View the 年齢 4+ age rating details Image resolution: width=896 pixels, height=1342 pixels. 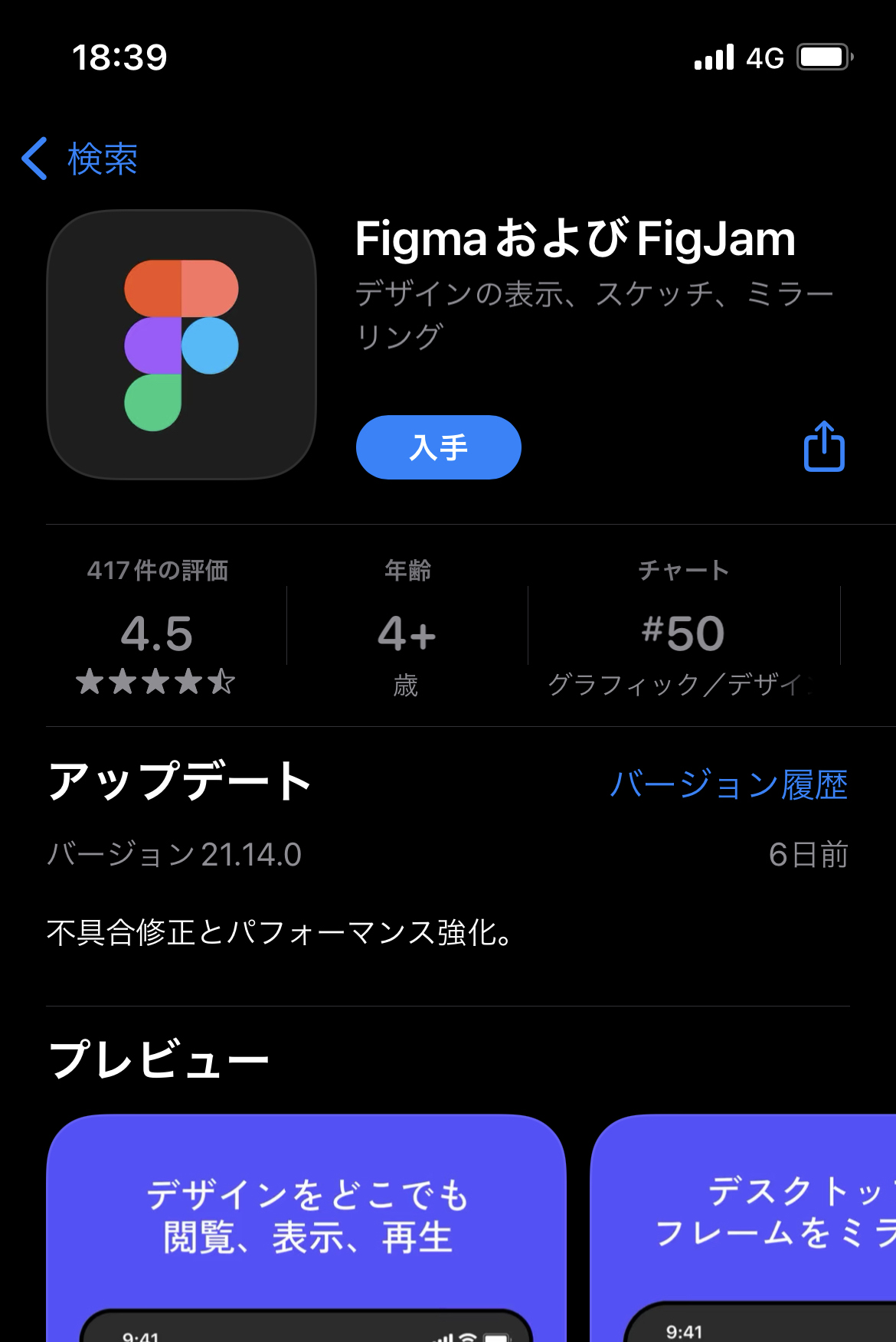407,628
